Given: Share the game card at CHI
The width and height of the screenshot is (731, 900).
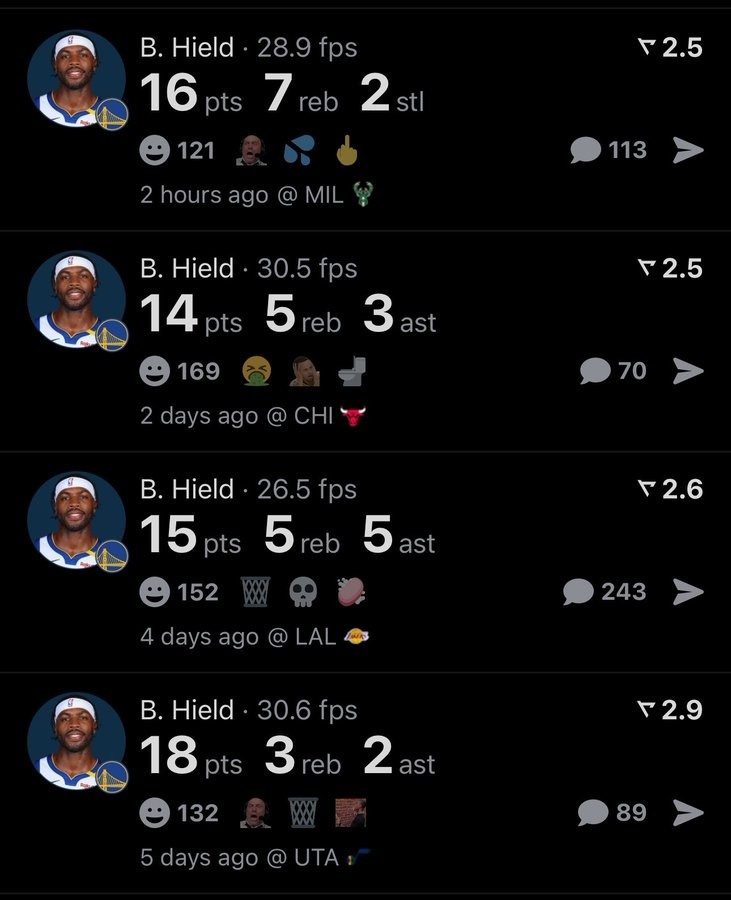Looking at the screenshot, I should click(688, 371).
